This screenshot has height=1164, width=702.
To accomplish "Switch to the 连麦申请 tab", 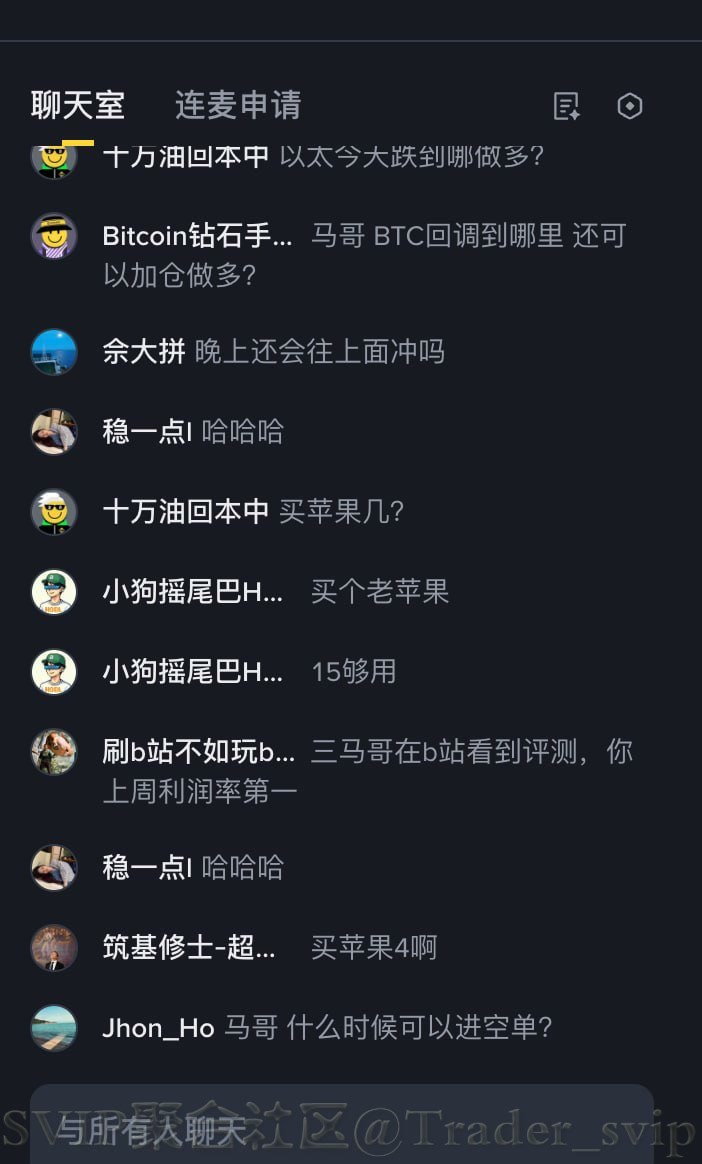I will tap(238, 106).
